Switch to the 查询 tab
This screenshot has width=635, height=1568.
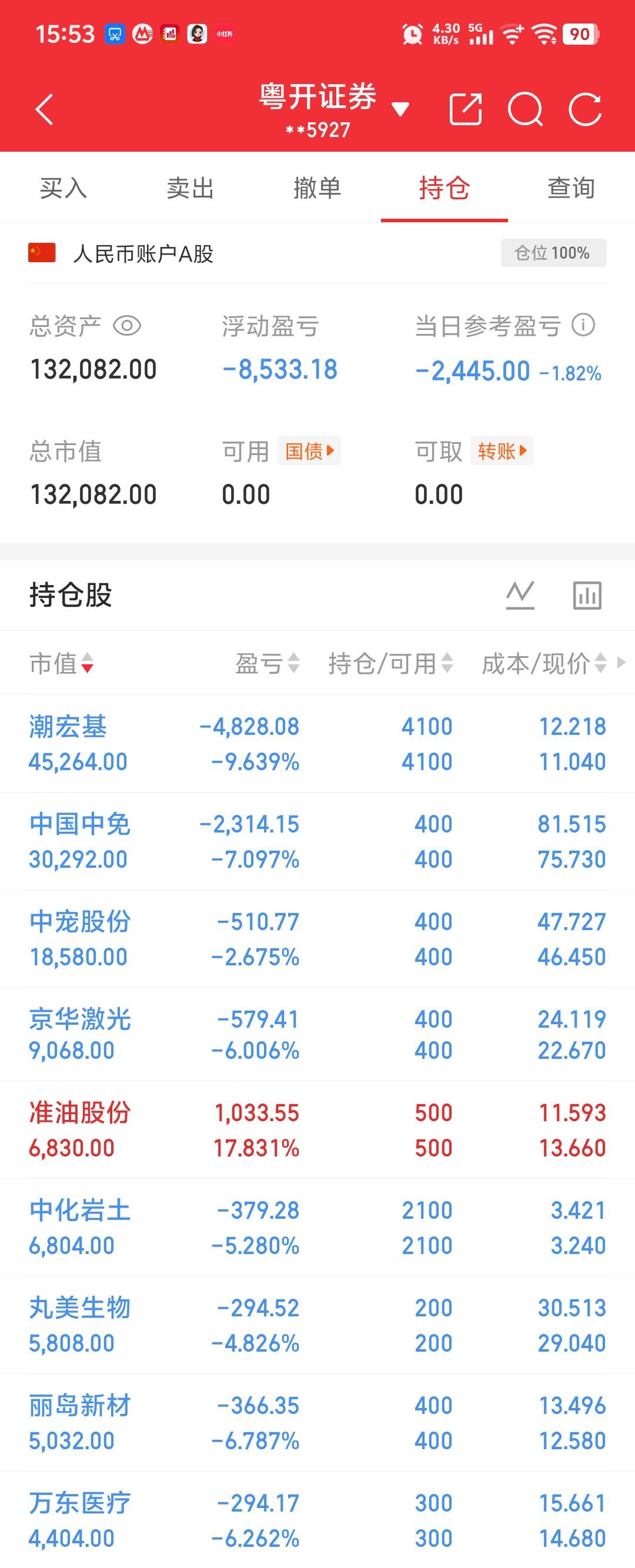[x=571, y=188]
